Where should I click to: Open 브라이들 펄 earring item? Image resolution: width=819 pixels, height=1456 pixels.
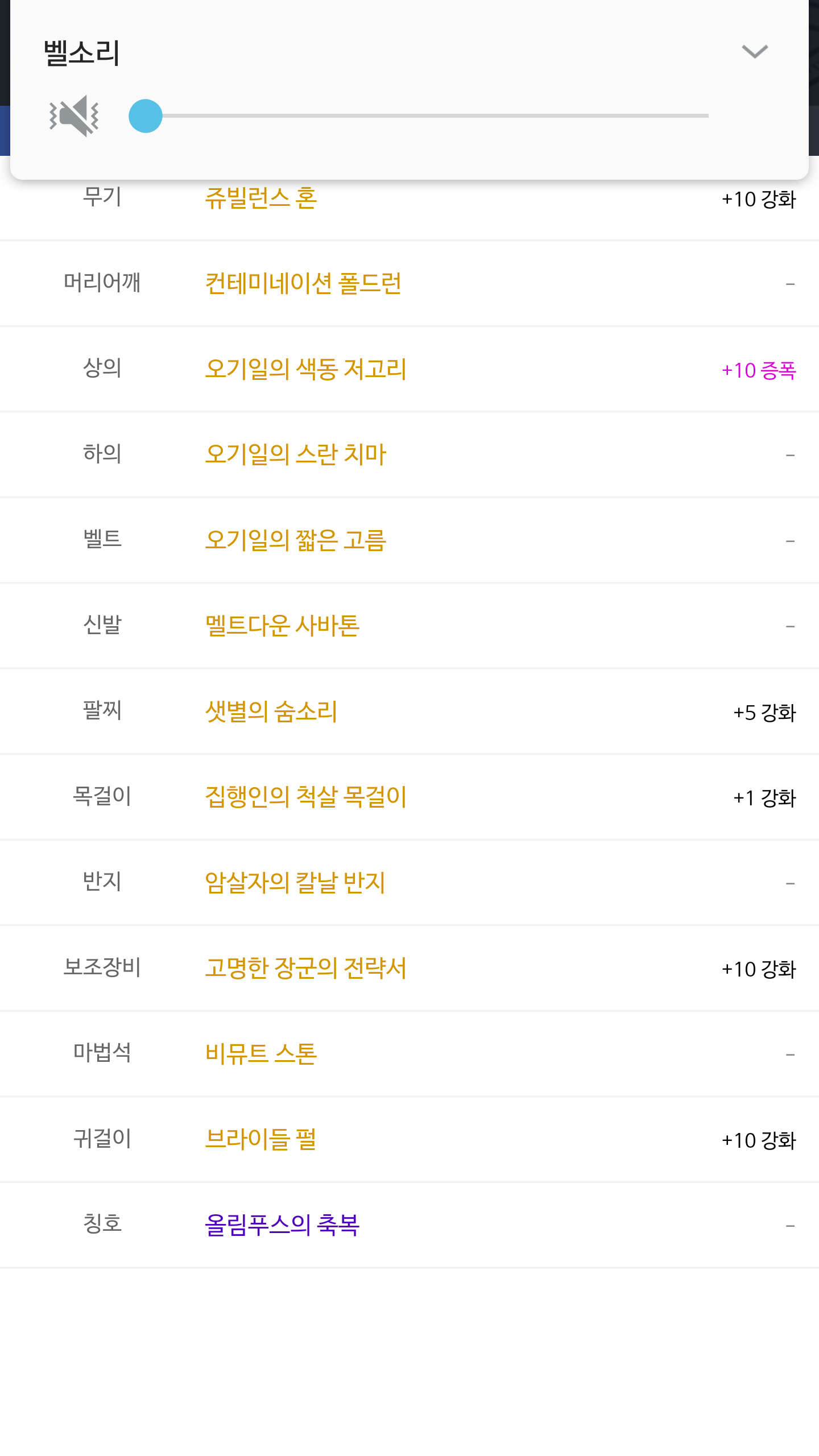click(x=260, y=1139)
